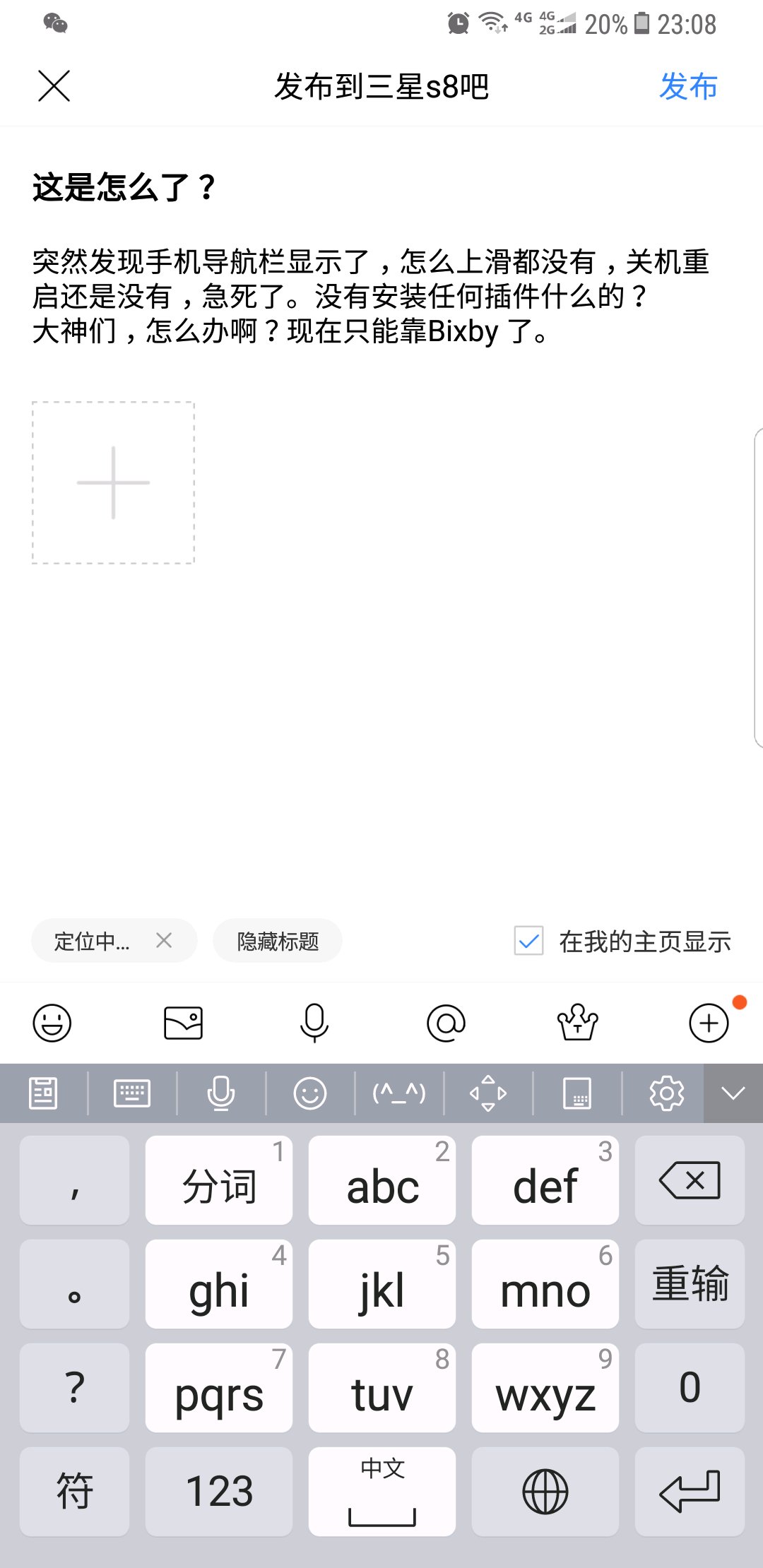The width and height of the screenshot is (763, 1568).
Task: Tap 发布 to publish the post
Action: tap(688, 86)
